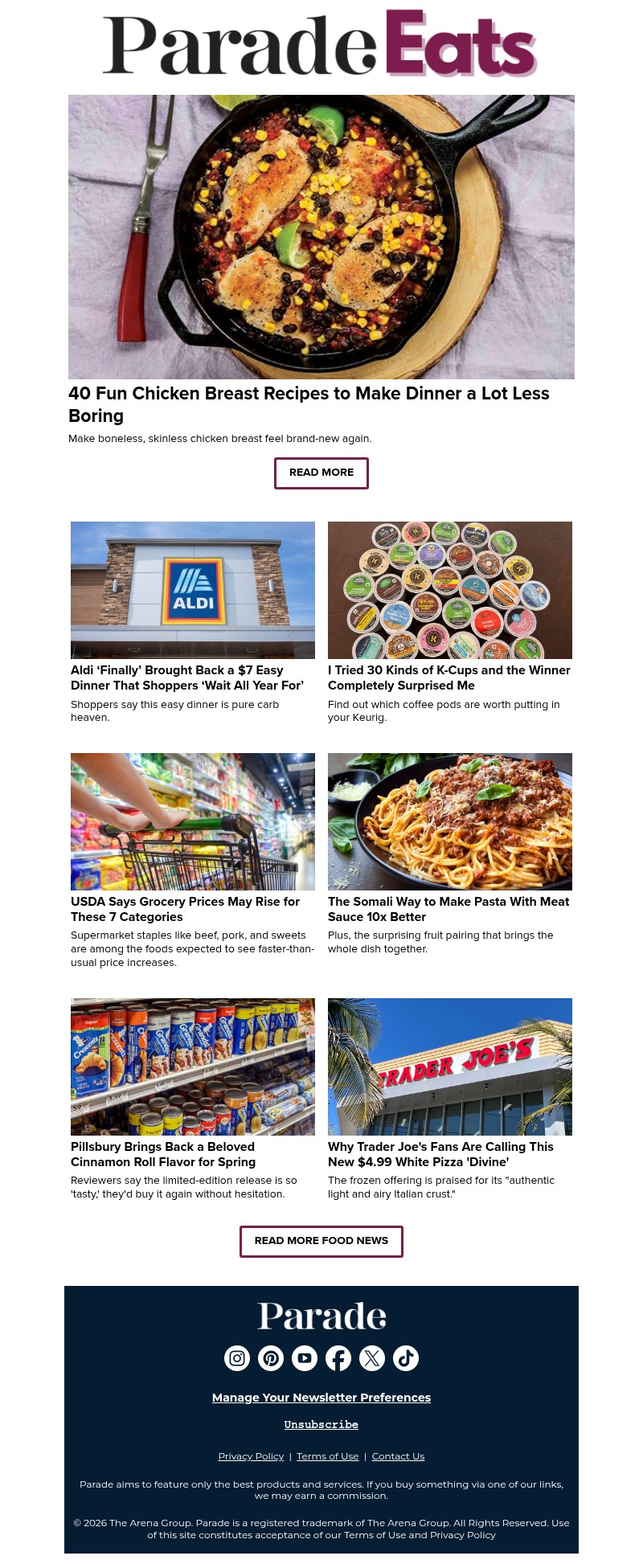Open Parade's Facebook page

338,1358
